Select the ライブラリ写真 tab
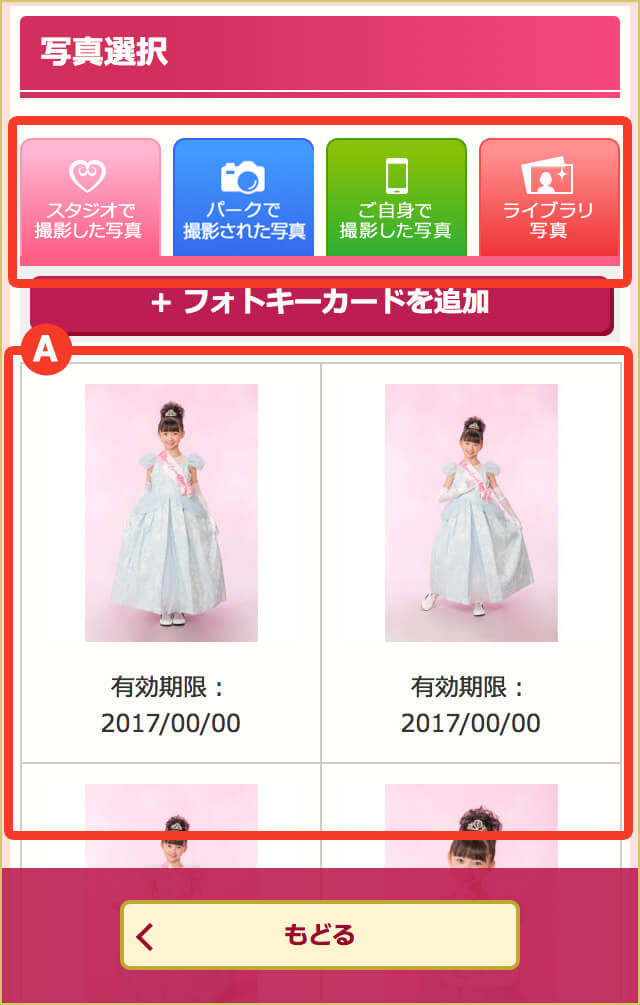The image size is (640, 1005). [548, 198]
